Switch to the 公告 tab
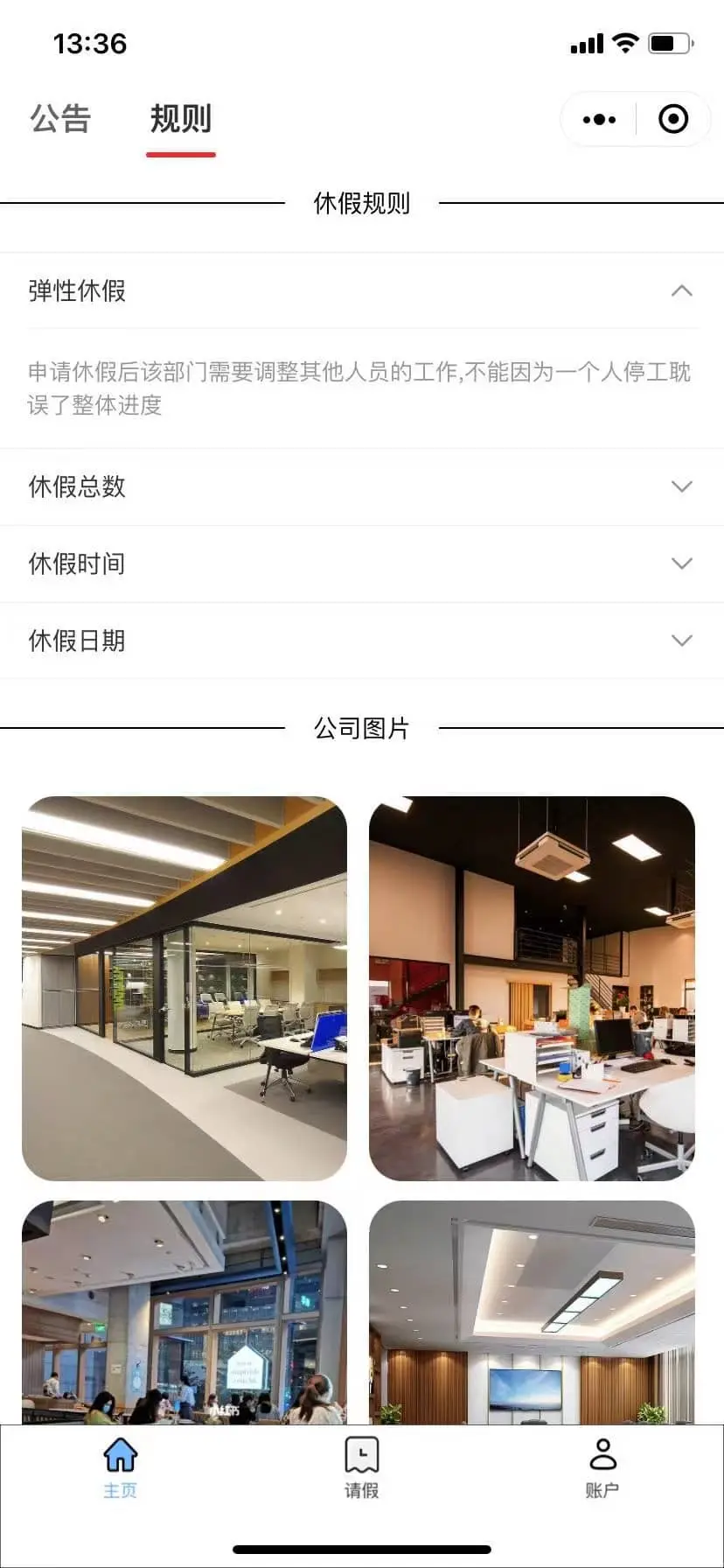 [x=60, y=119]
